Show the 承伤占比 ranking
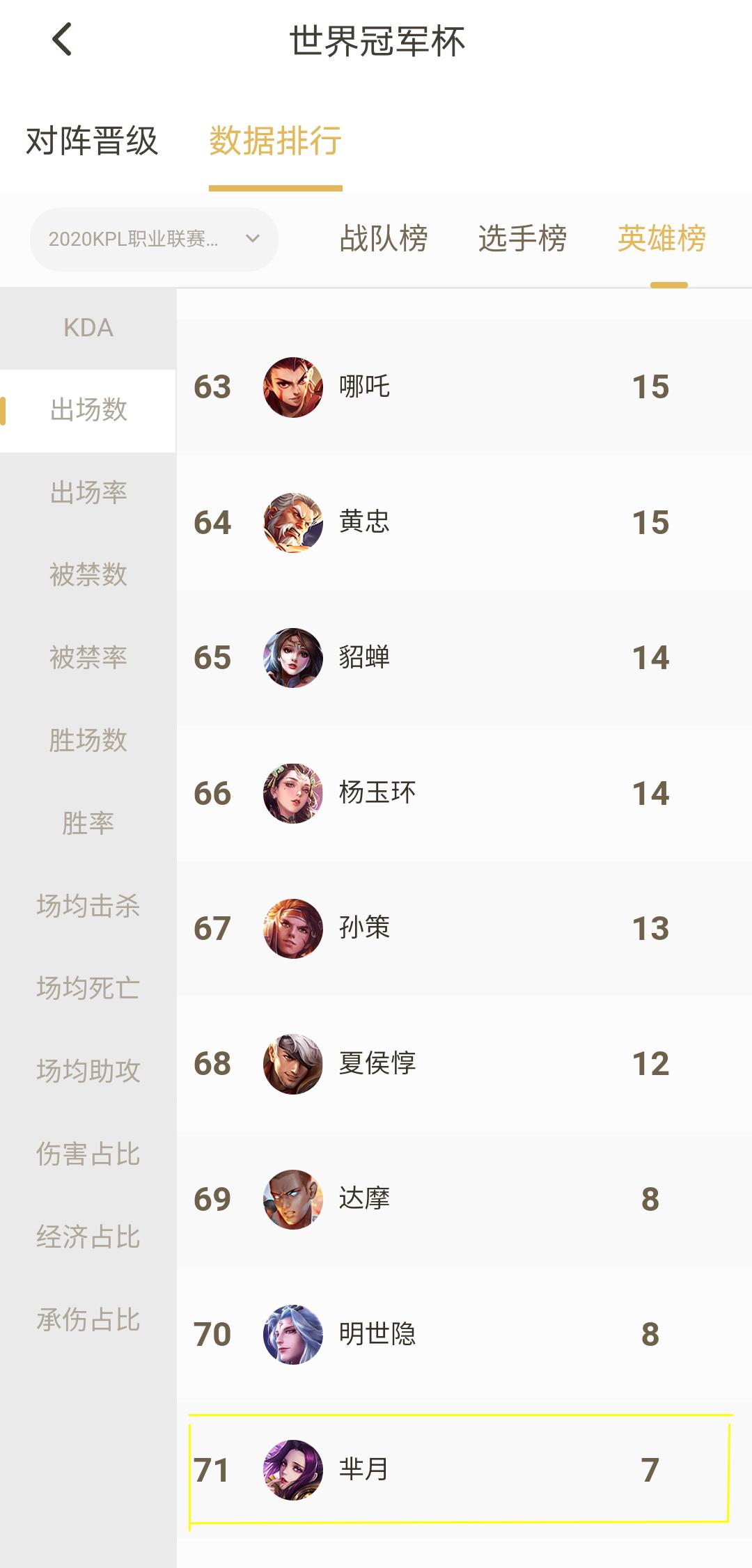Viewport: 752px width, 1568px height. click(x=88, y=1319)
